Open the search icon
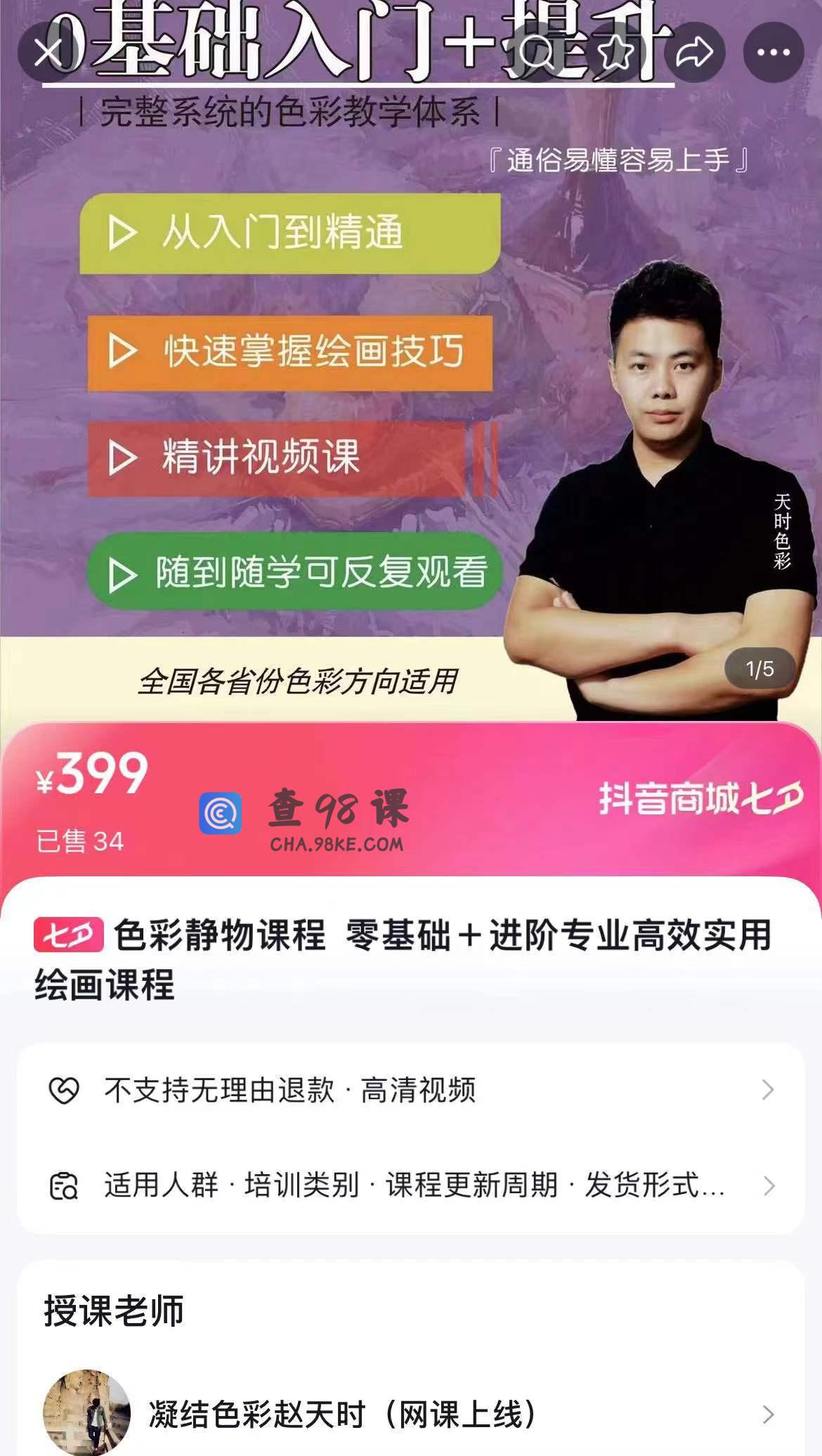This screenshot has width=822, height=1456. 537,52
